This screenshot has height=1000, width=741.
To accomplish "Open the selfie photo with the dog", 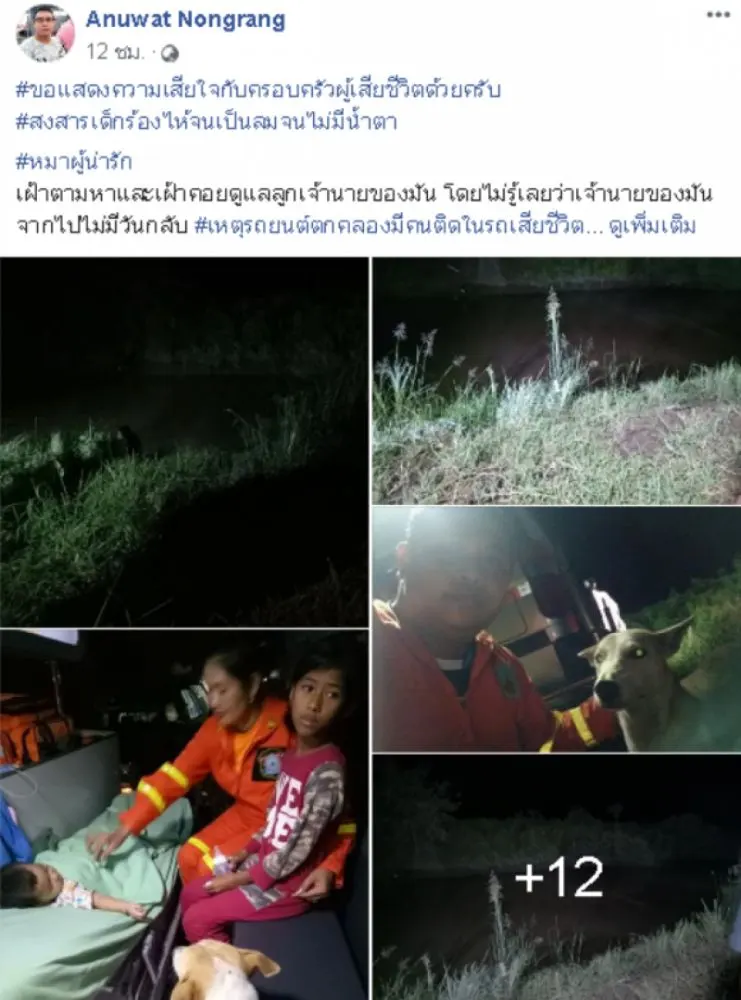I will (556, 630).
